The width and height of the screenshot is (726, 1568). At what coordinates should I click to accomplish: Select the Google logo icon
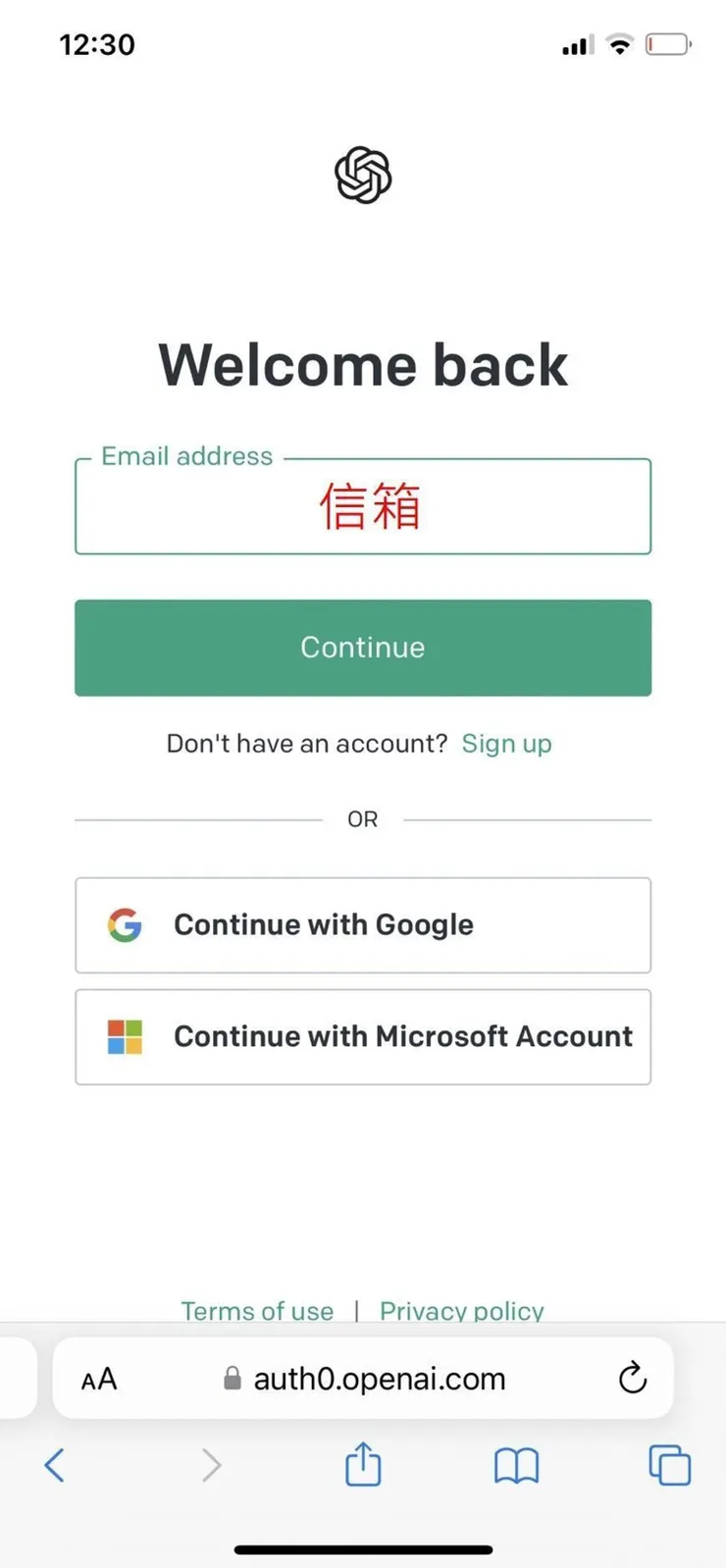[124, 924]
